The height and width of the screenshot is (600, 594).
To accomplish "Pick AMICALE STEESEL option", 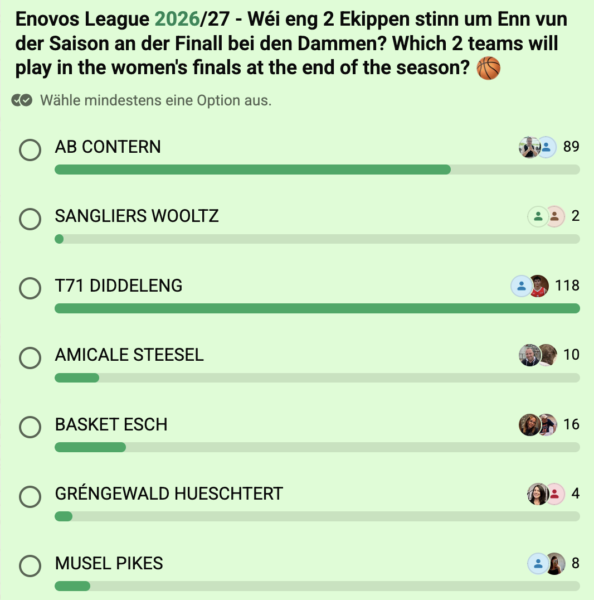I will click(x=30, y=358).
